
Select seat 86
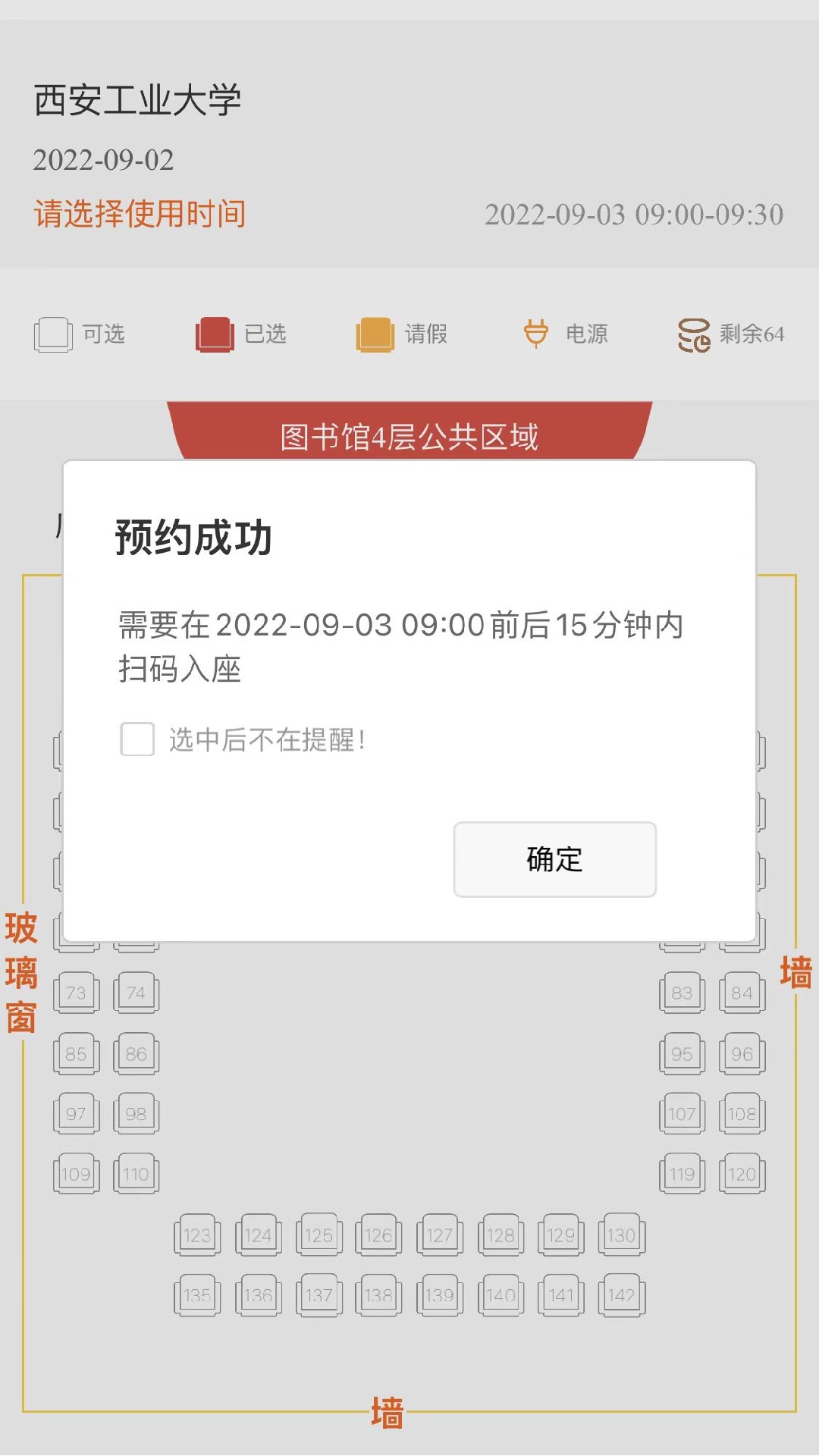[x=136, y=1053]
